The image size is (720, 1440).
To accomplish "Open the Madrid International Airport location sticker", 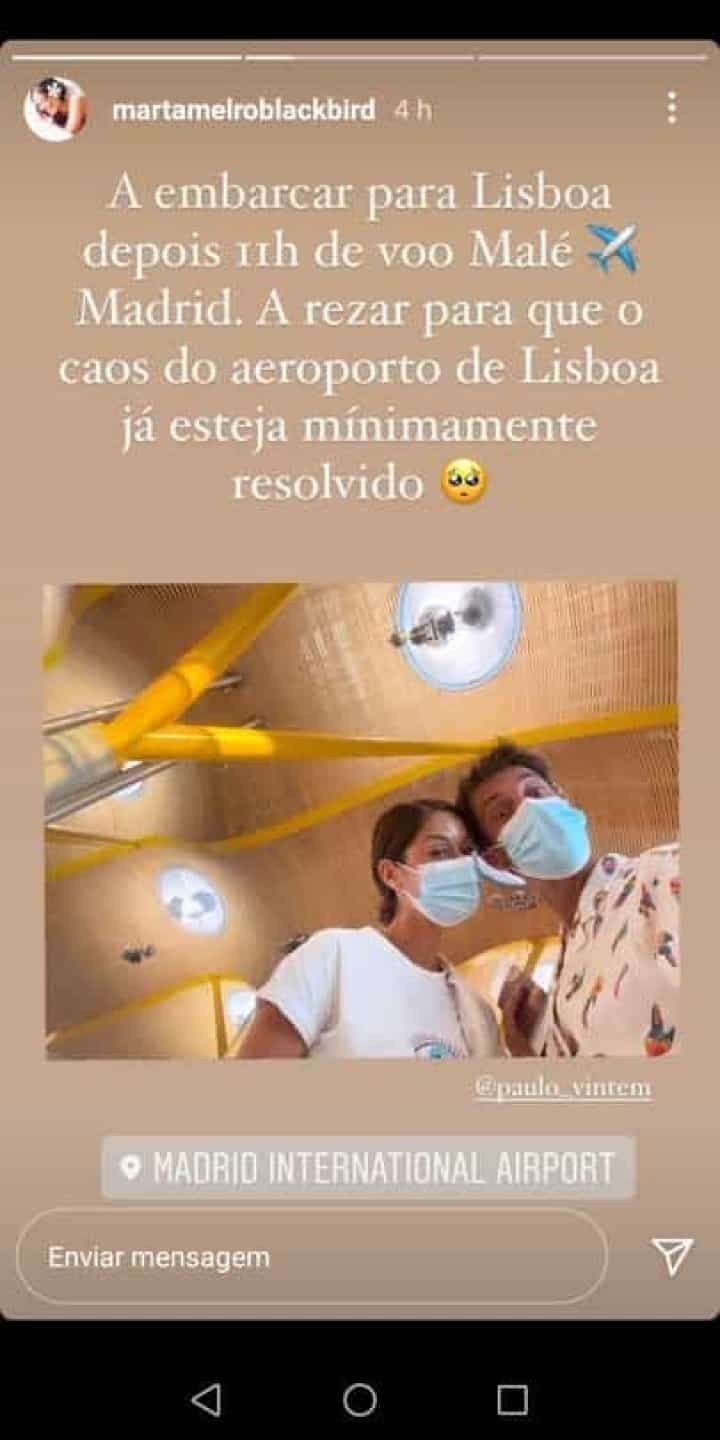I will click(x=368, y=1167).
